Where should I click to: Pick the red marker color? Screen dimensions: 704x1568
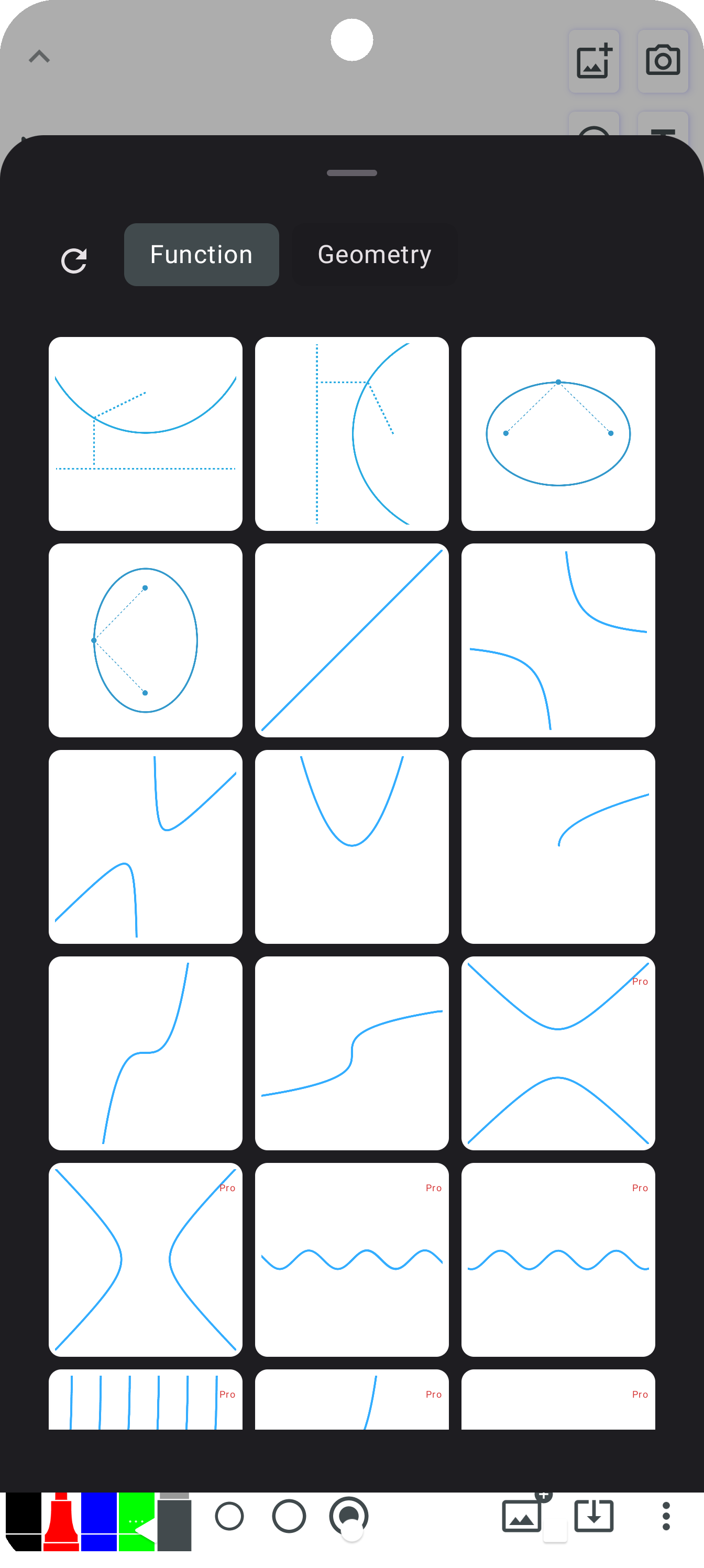[61, 1519]
